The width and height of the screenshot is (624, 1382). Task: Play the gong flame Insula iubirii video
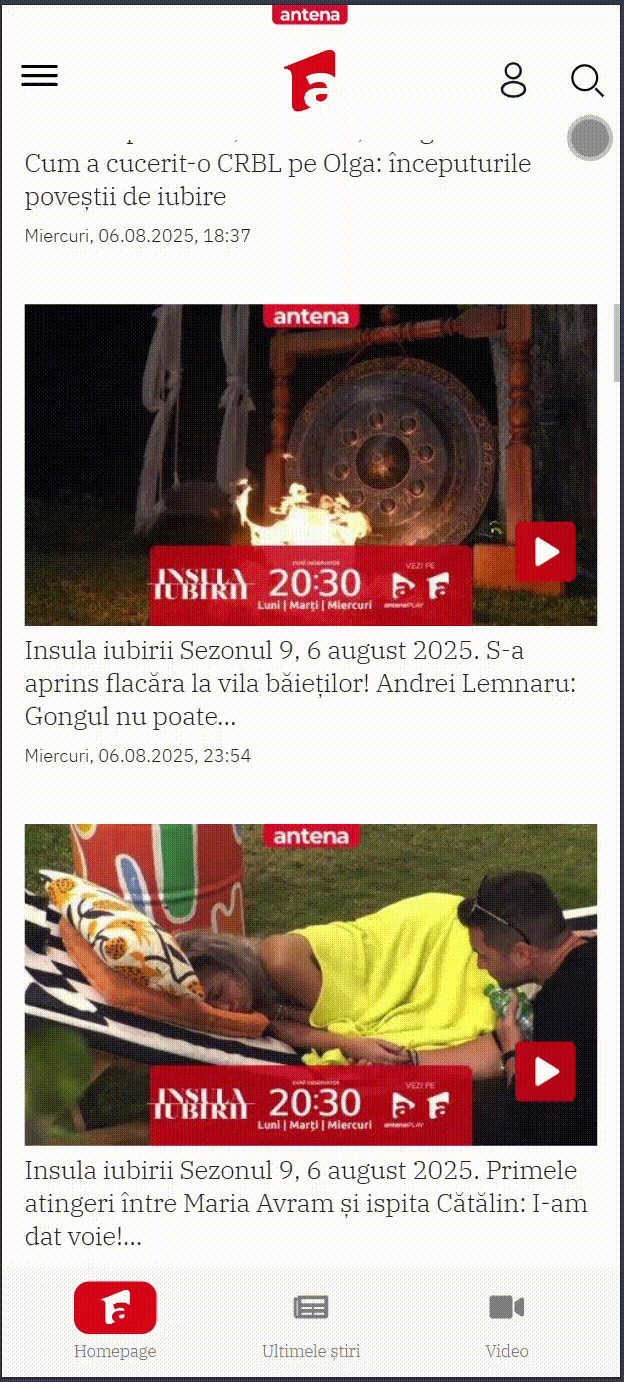pyautogui.click(x=545, y=551)
